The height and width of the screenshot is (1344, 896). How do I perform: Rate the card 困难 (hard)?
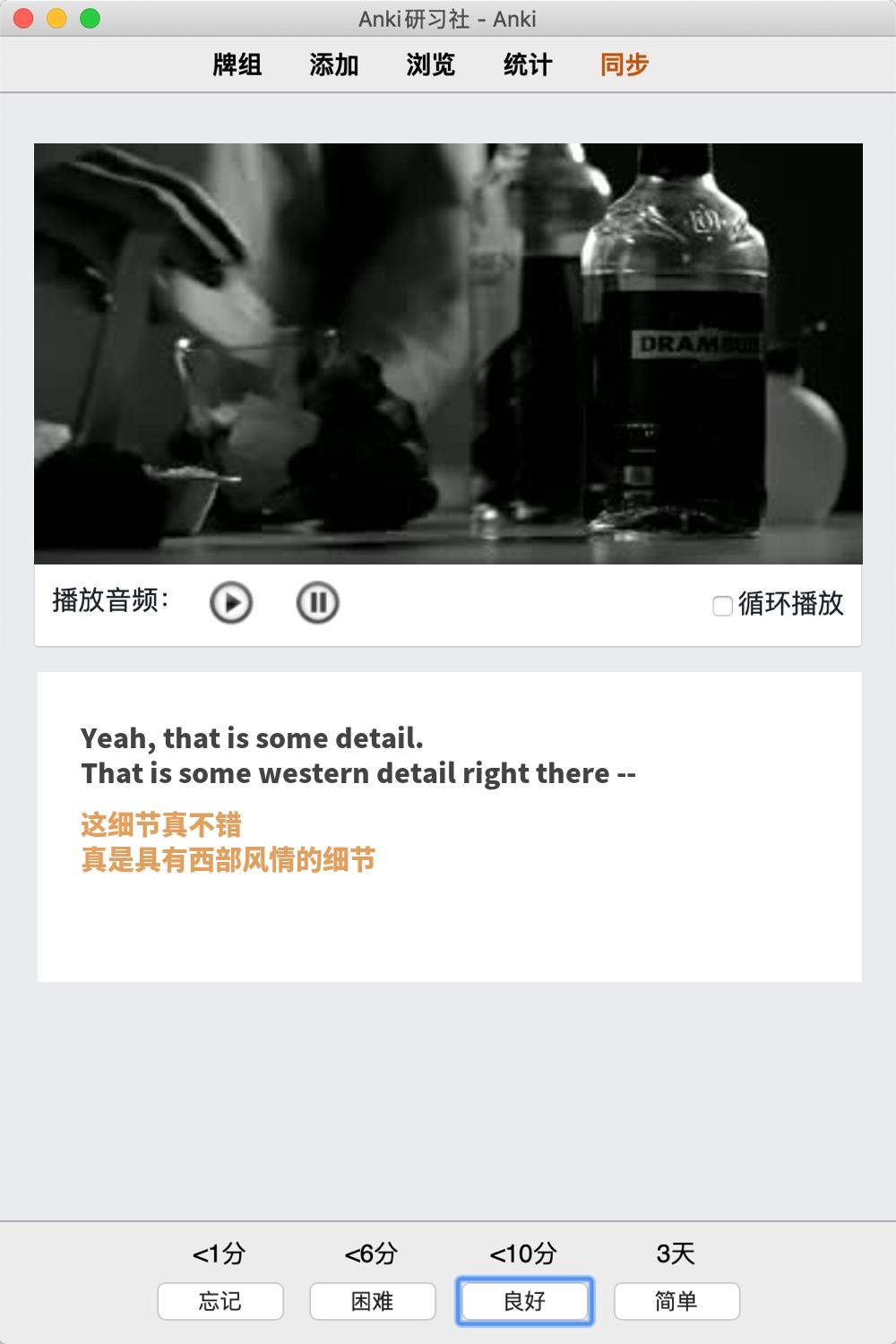point(373,1301)
